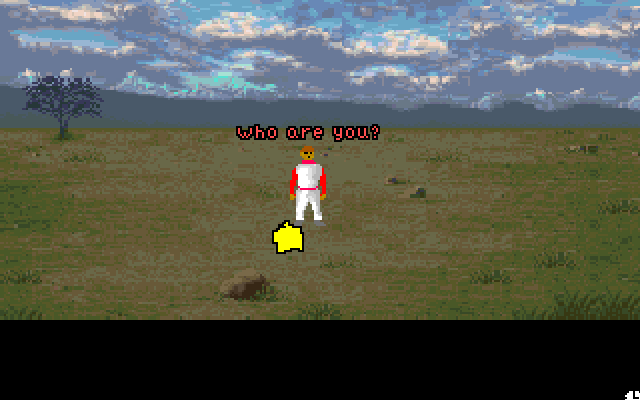Tap the character in the white suit
640x400 pixels.
pyautogui.click(x=307, y=187)
